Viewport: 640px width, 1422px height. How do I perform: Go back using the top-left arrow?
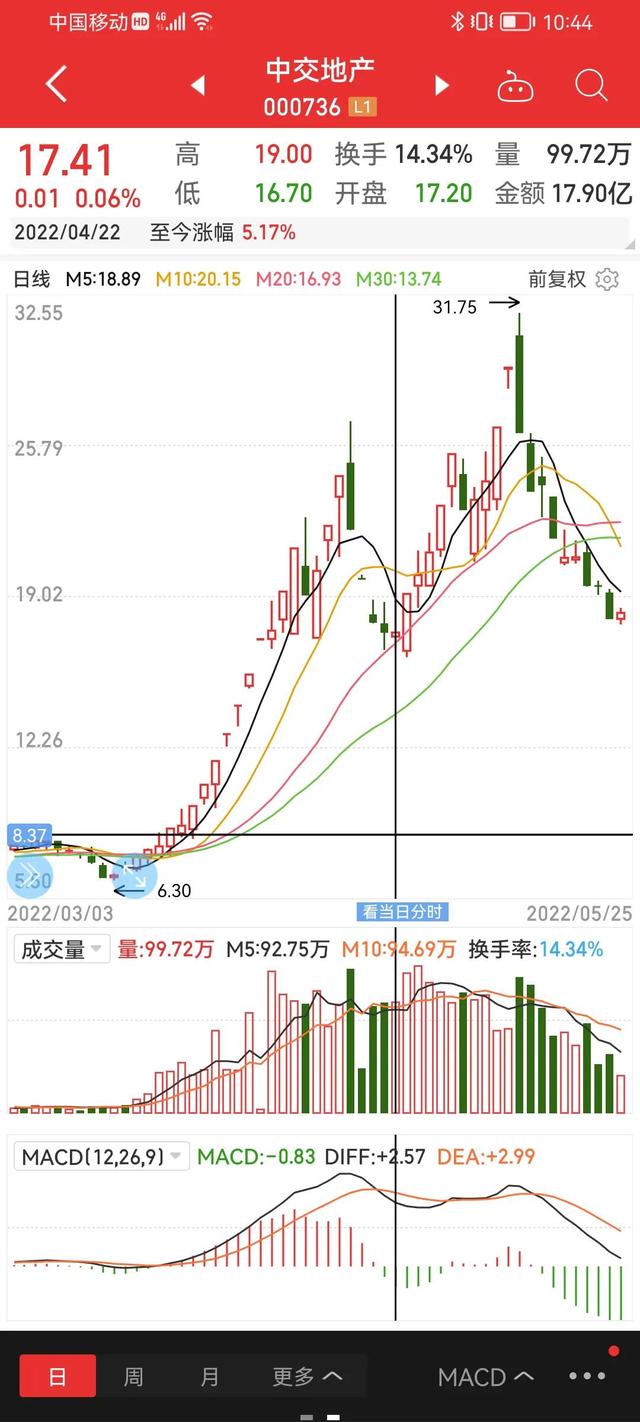(56, 85)
